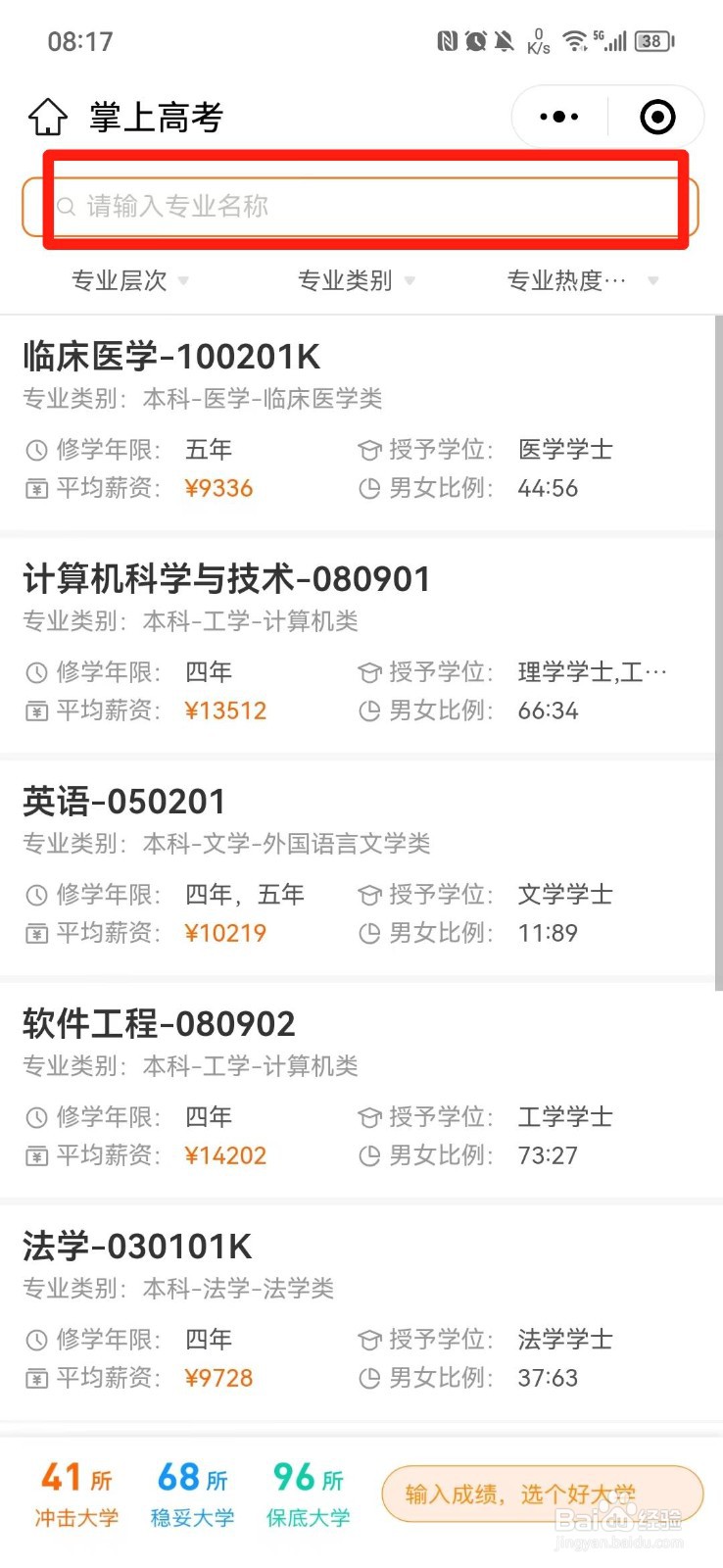The height and width of the screenshot is (1568, 723).
Task: Tap the home icon beside 掌上高考
Action: (46, 116)
